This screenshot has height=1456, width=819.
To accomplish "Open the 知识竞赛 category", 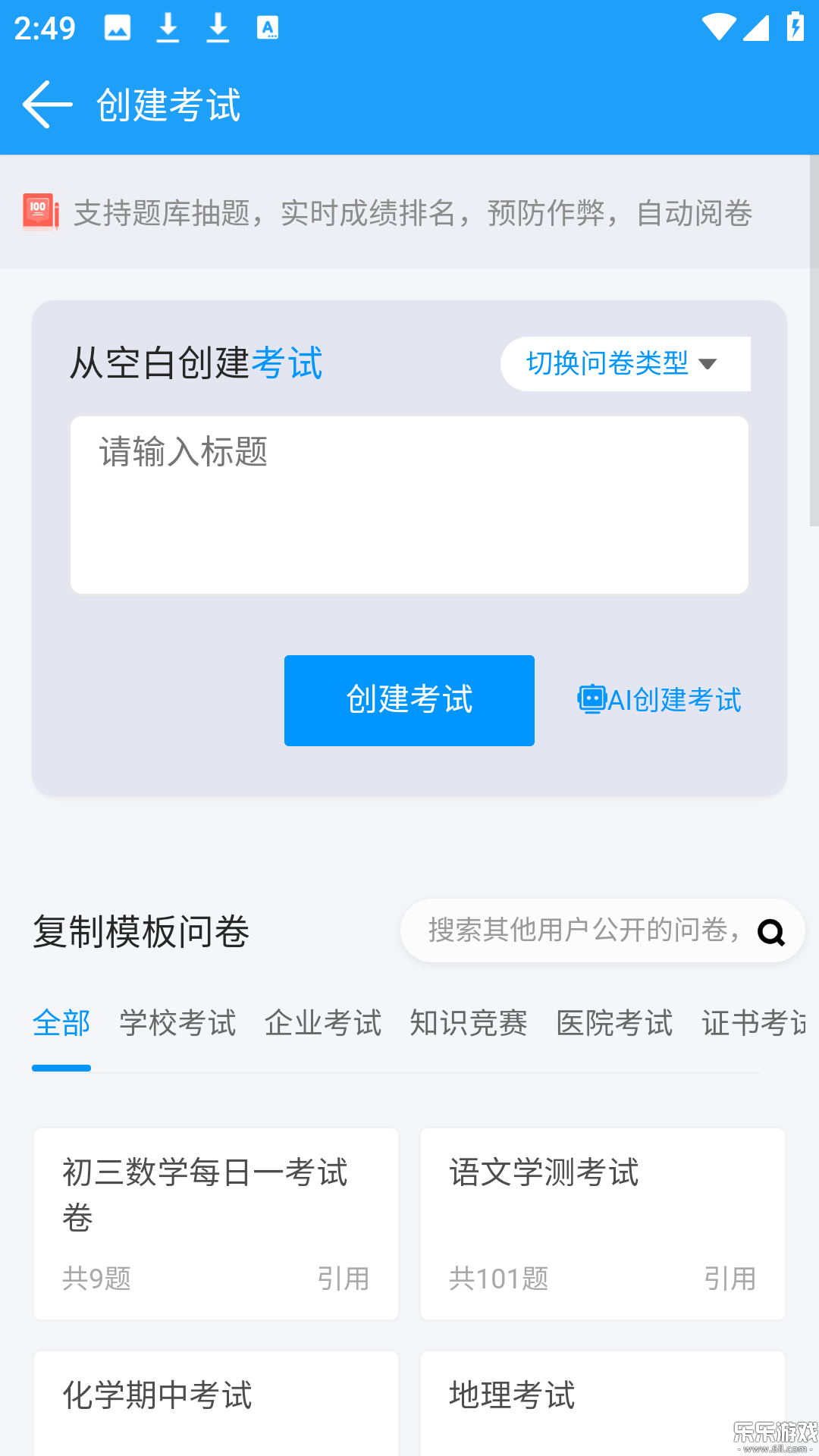I will [x=469, y=1023].
